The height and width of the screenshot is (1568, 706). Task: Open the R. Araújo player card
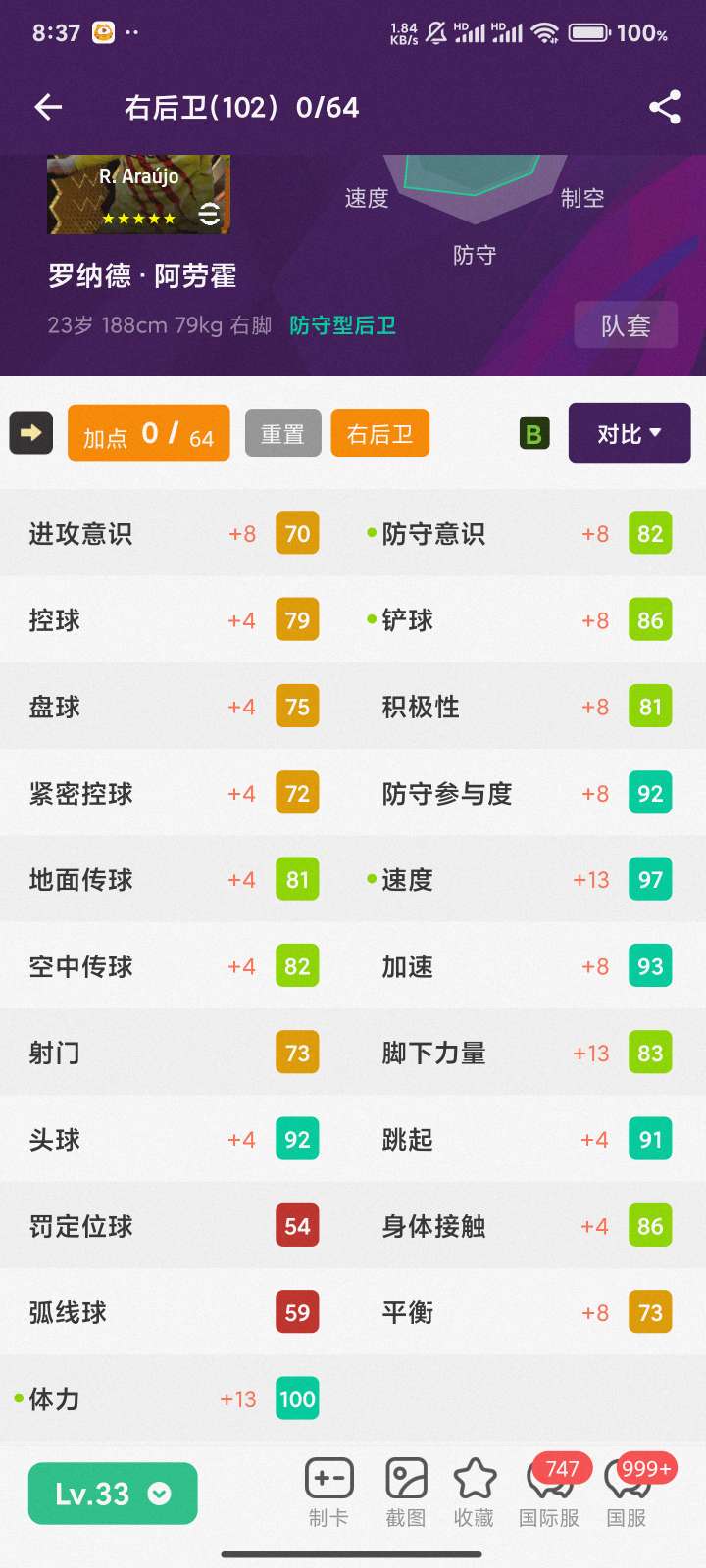click(x=138, y=195)
